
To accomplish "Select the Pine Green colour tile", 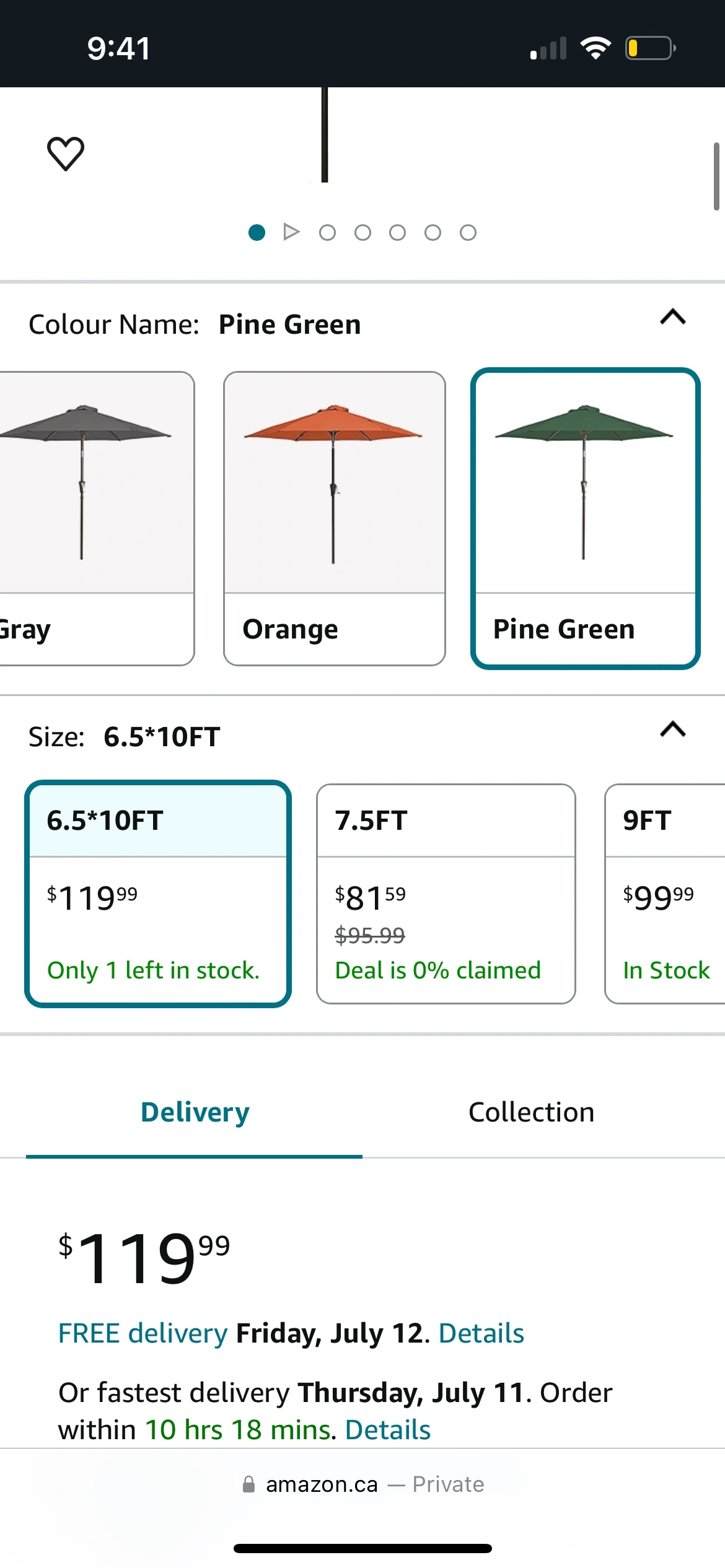I will click(585, 518).
